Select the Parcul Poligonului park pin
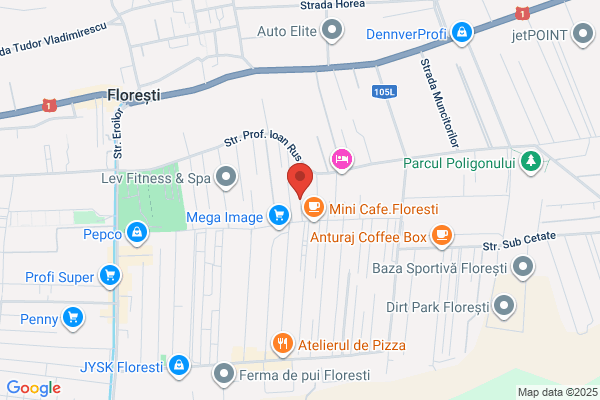 pyautogui.click(x=531, y=162)
